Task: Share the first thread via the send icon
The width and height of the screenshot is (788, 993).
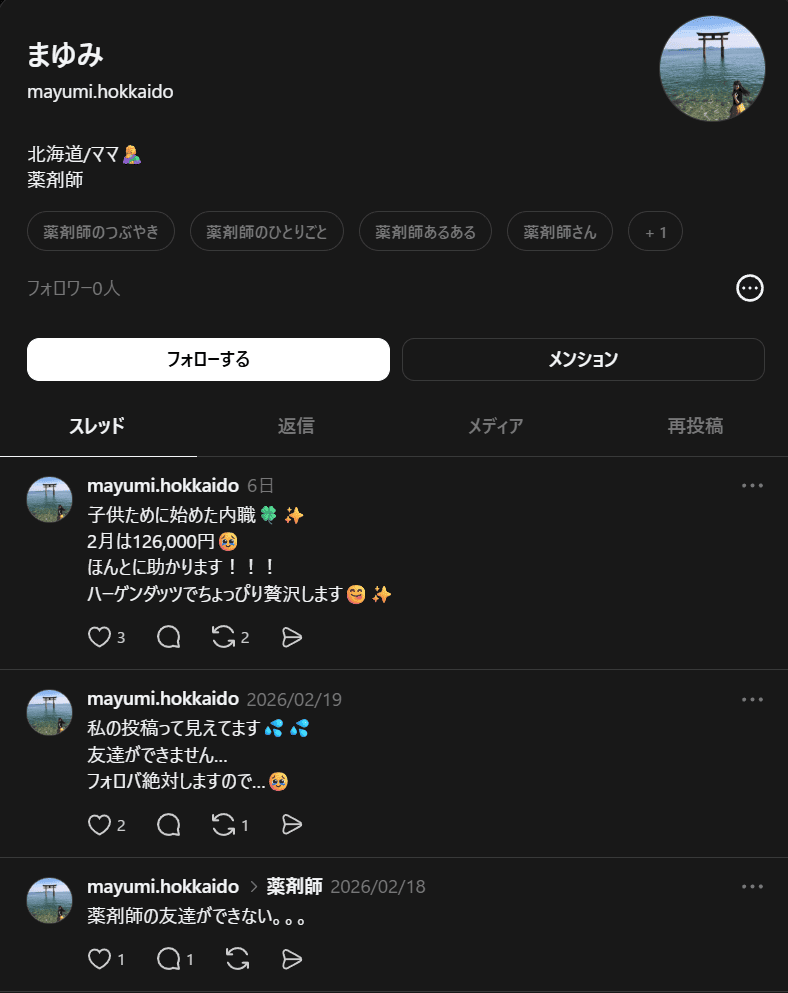Action: [291, 637]
